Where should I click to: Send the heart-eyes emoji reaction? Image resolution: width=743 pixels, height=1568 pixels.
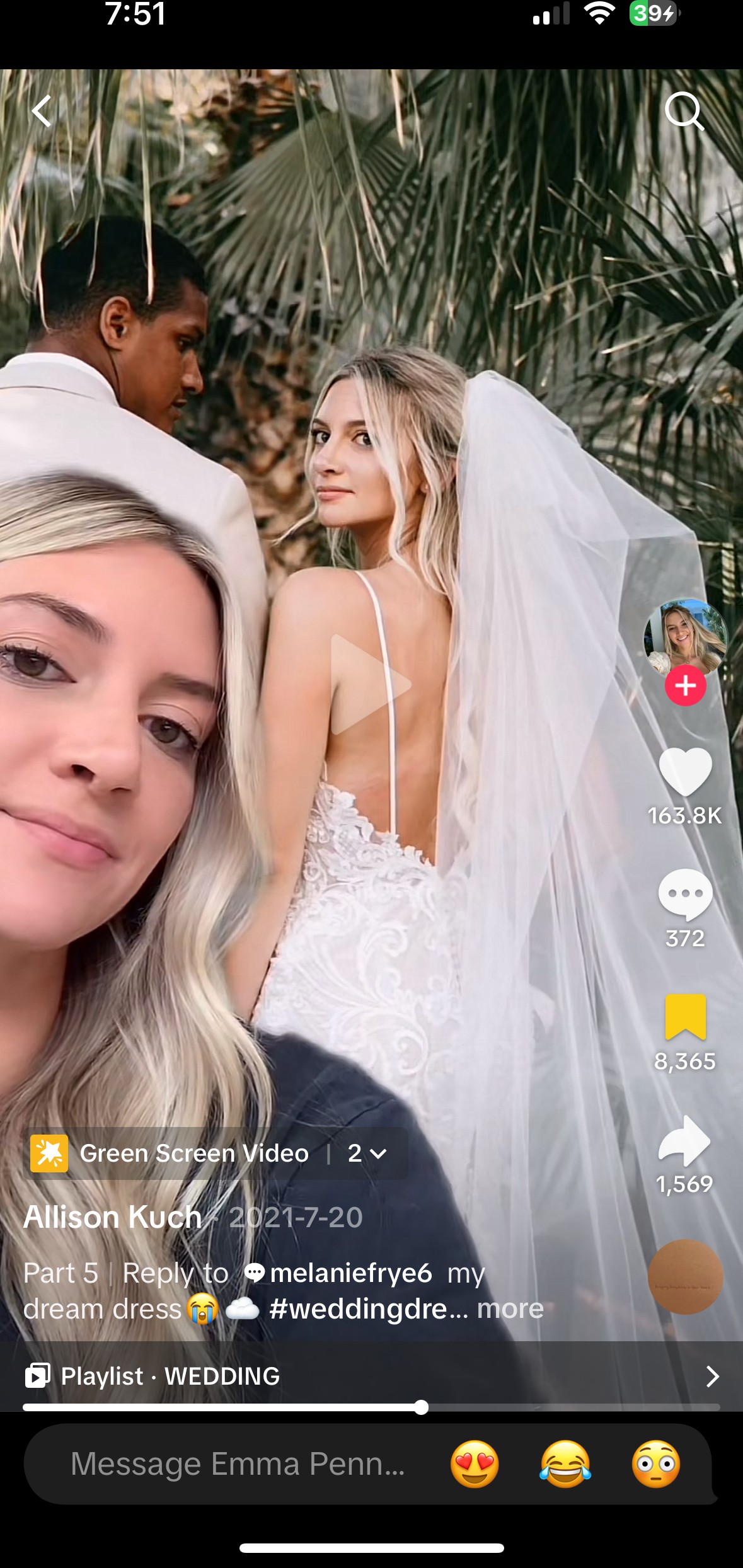[x=475, y=1464]
